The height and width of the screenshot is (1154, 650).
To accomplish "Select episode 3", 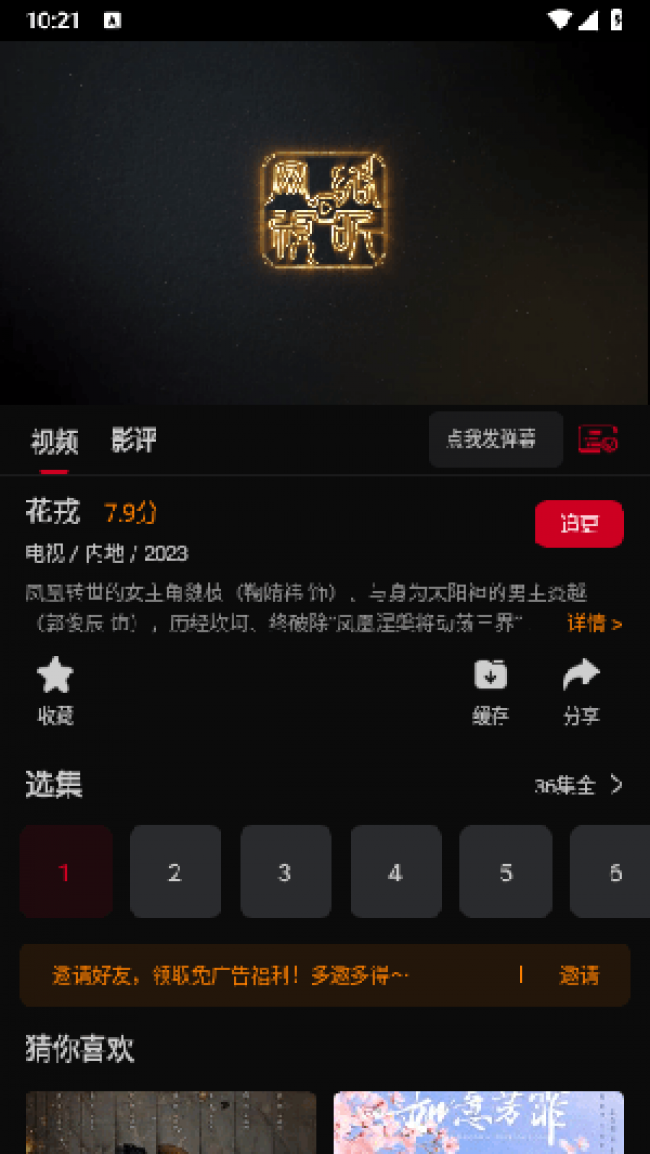I will [x=286, y=871].
